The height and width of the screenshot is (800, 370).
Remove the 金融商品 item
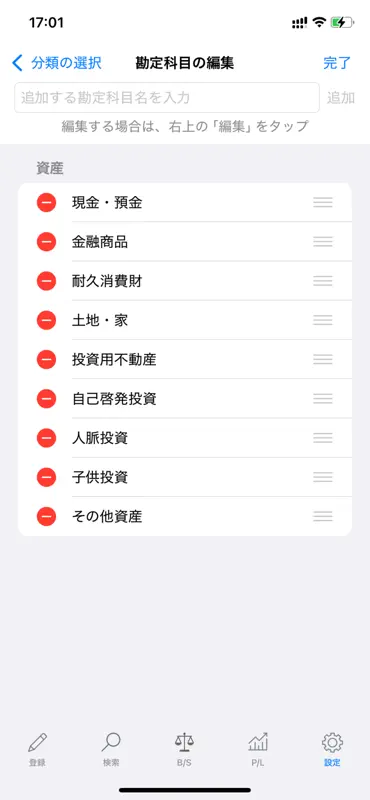point(46,242)
